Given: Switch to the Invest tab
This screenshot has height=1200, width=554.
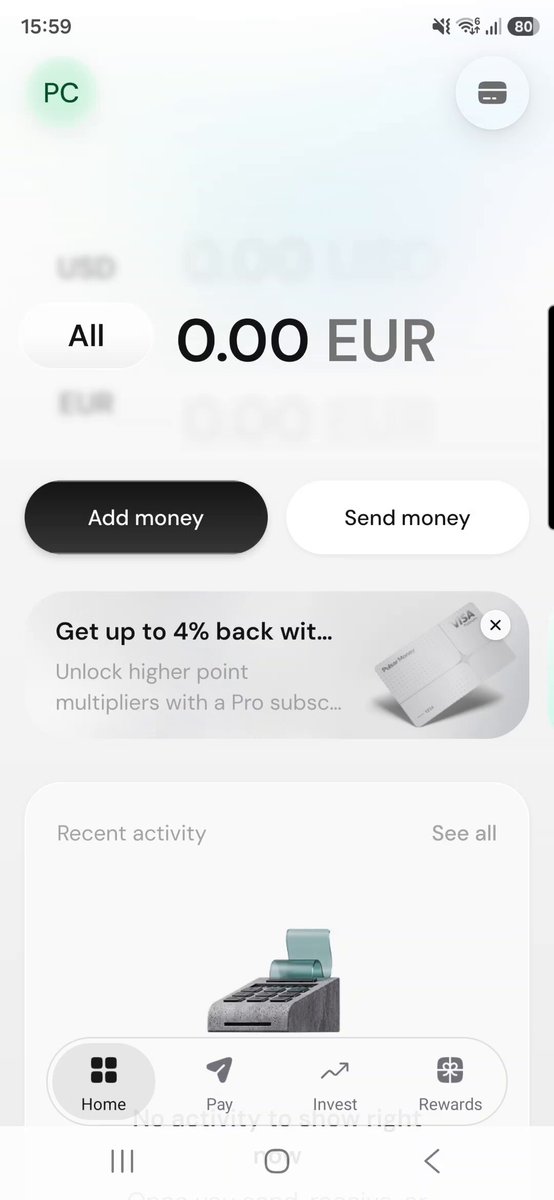Looking at the screenshot, I should 335,1083.
